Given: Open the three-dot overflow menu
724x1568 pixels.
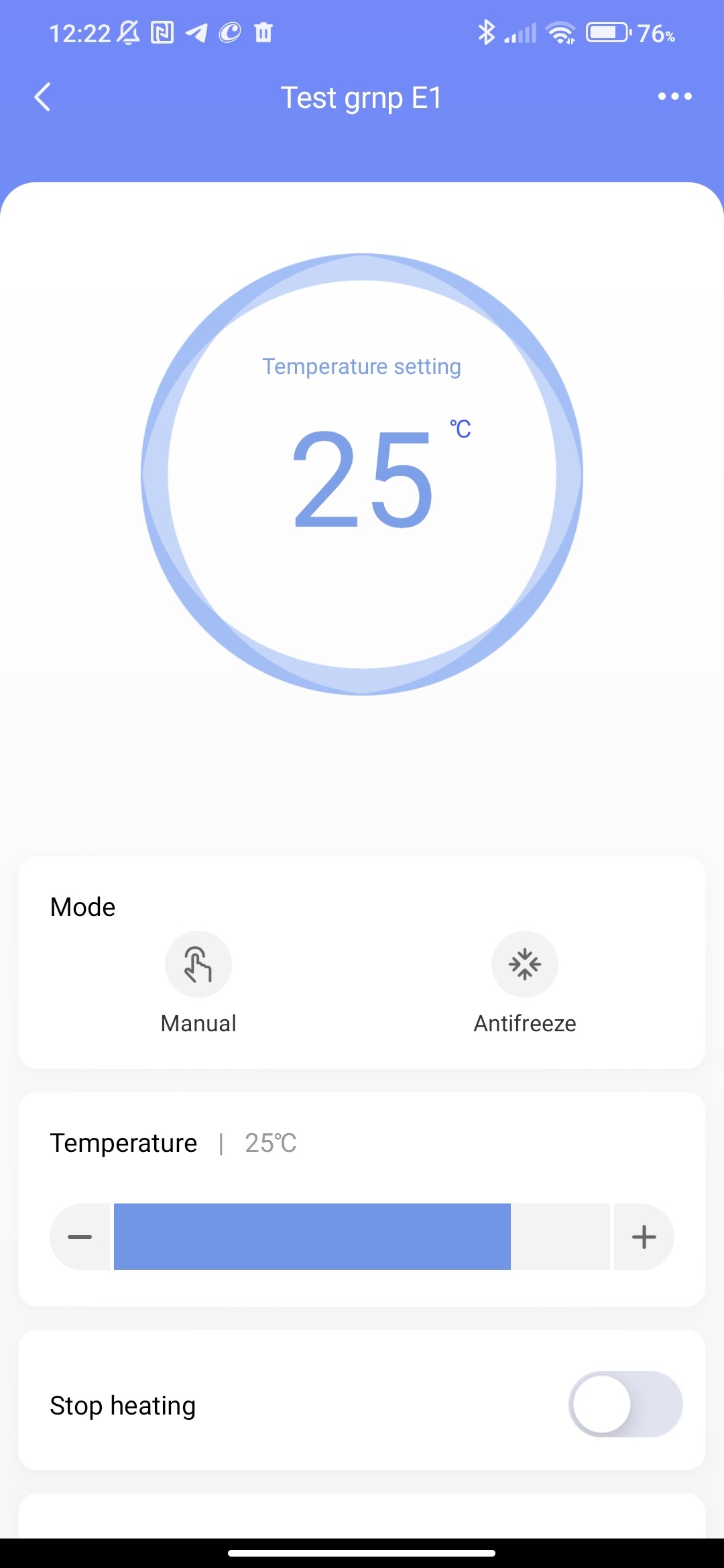Looking at the screenshot, I should [674, 96].
